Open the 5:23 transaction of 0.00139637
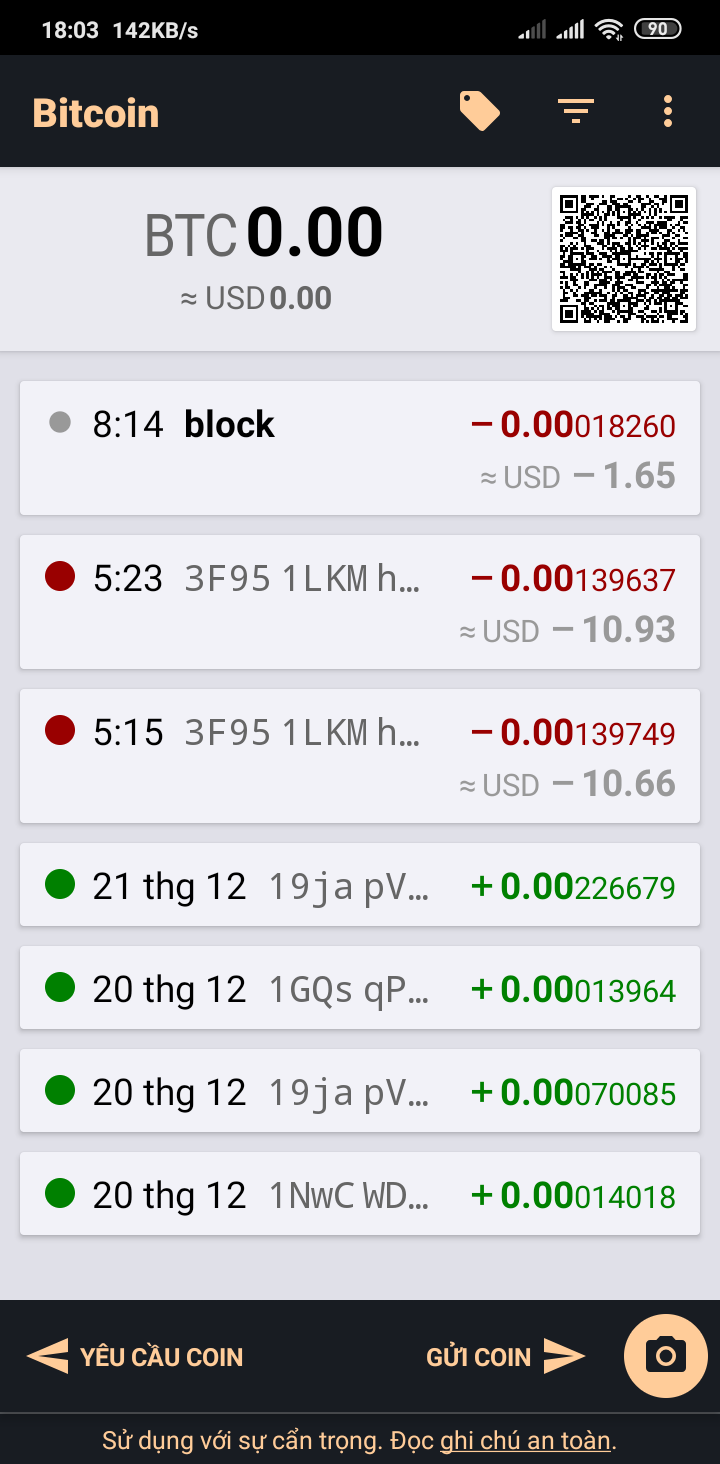720x1464 pixels. coord(360,602)
